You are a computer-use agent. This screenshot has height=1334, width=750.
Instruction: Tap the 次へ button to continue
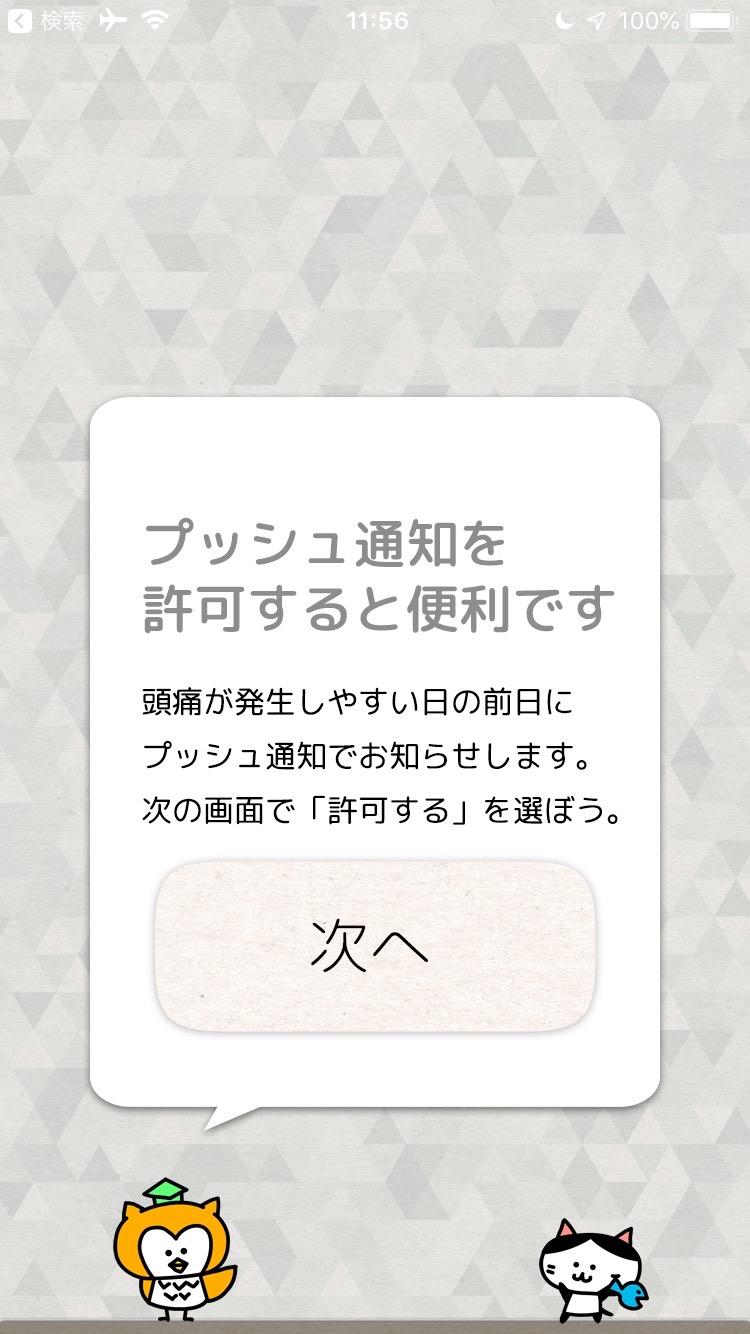[x=374, y=946]
